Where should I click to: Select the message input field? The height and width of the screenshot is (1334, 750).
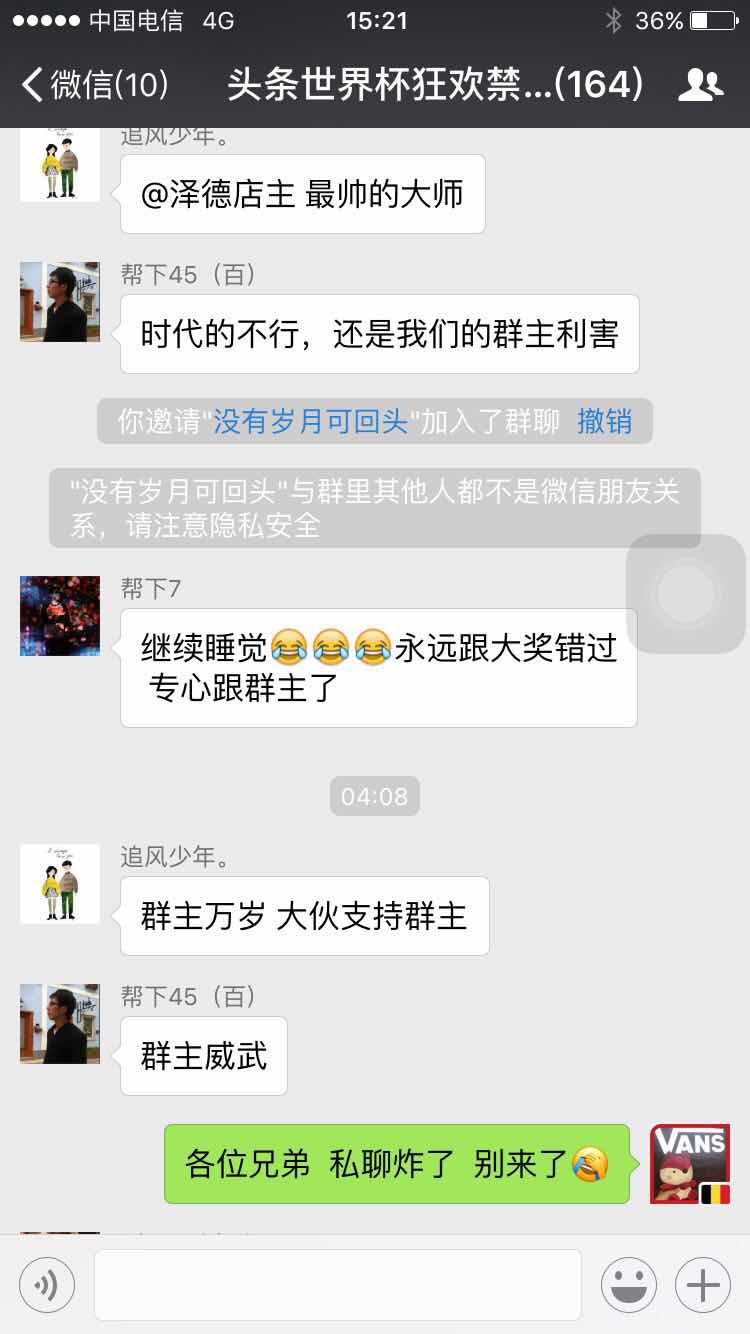[x=337, y=1284]
